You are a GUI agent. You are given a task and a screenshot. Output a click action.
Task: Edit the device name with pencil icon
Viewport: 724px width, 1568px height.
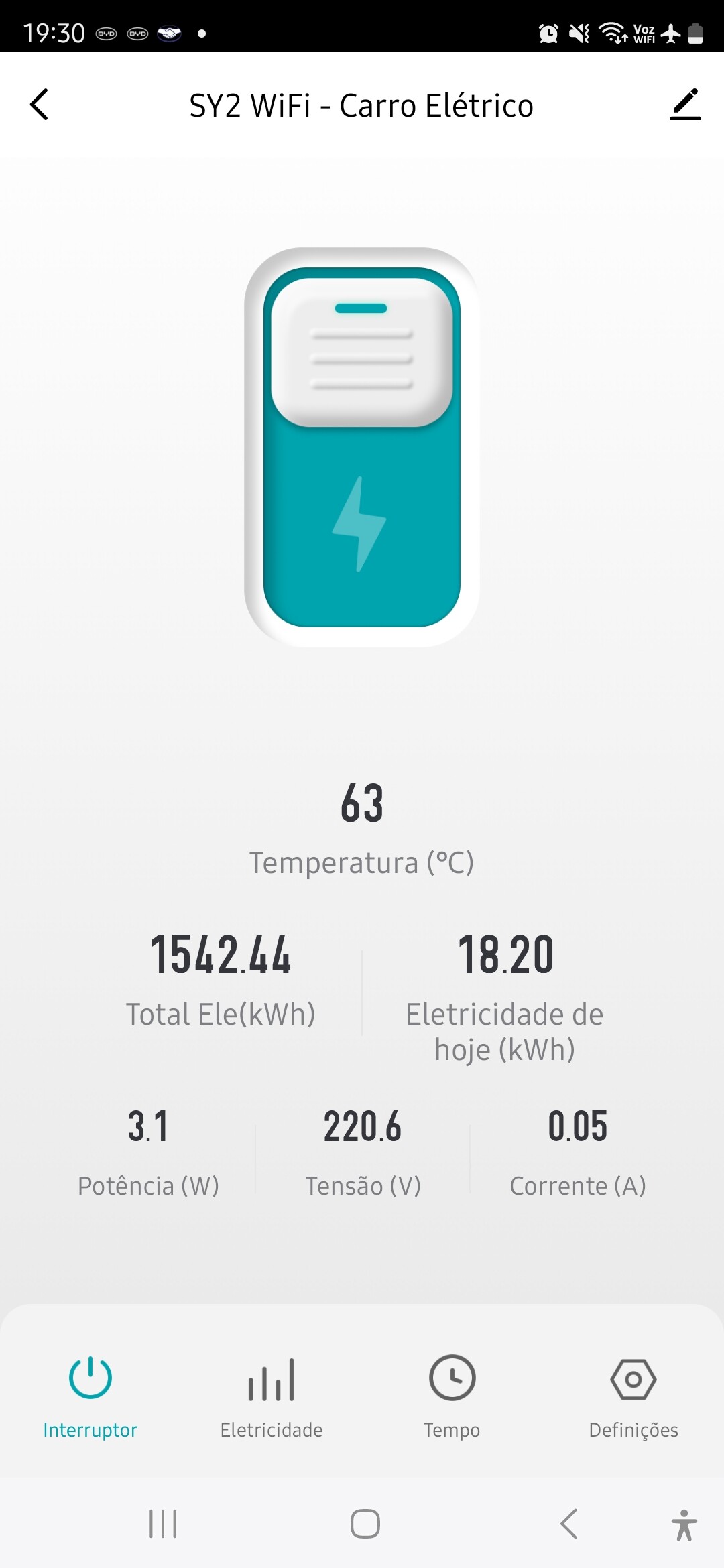(x=685, y=105)
